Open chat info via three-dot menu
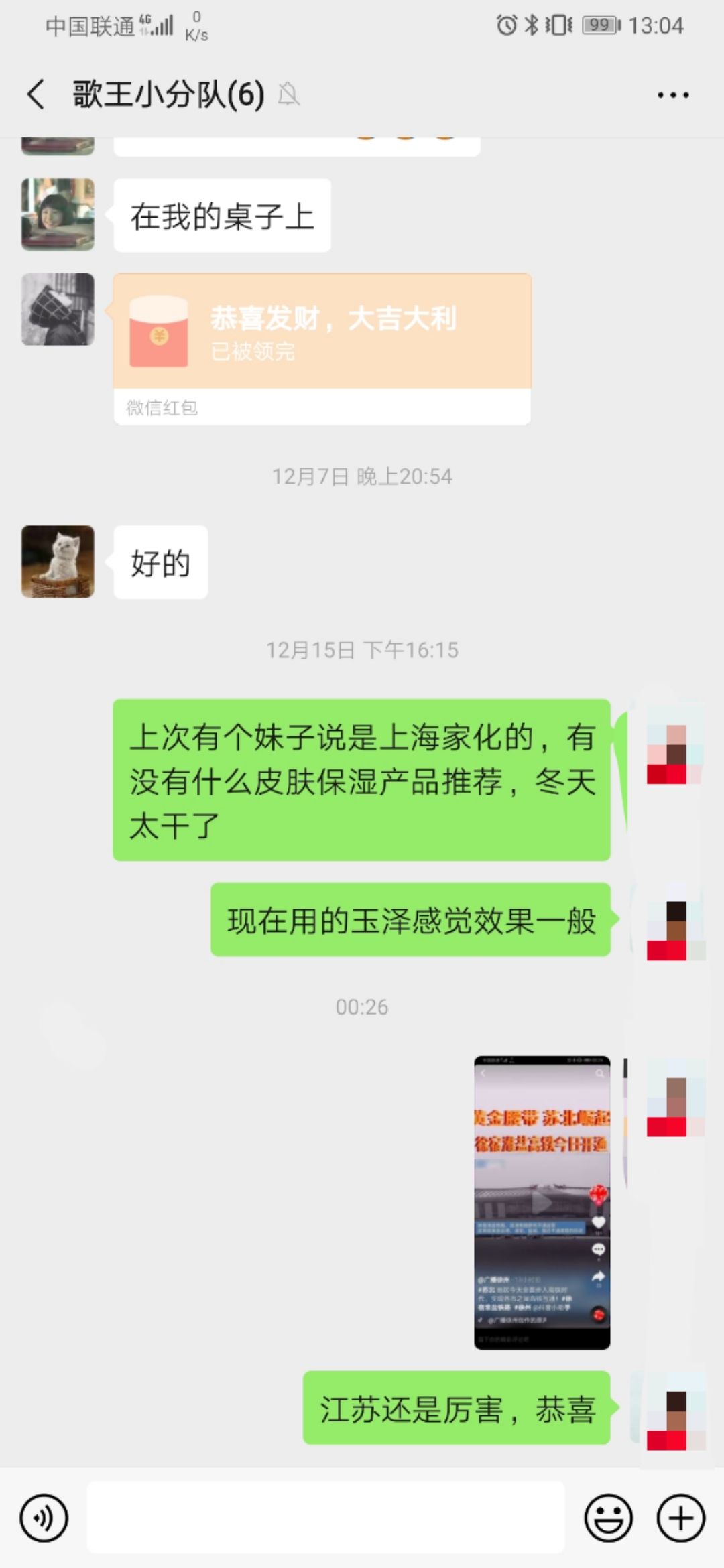Viewport: 724px width, 1568px height. (672, 95)
